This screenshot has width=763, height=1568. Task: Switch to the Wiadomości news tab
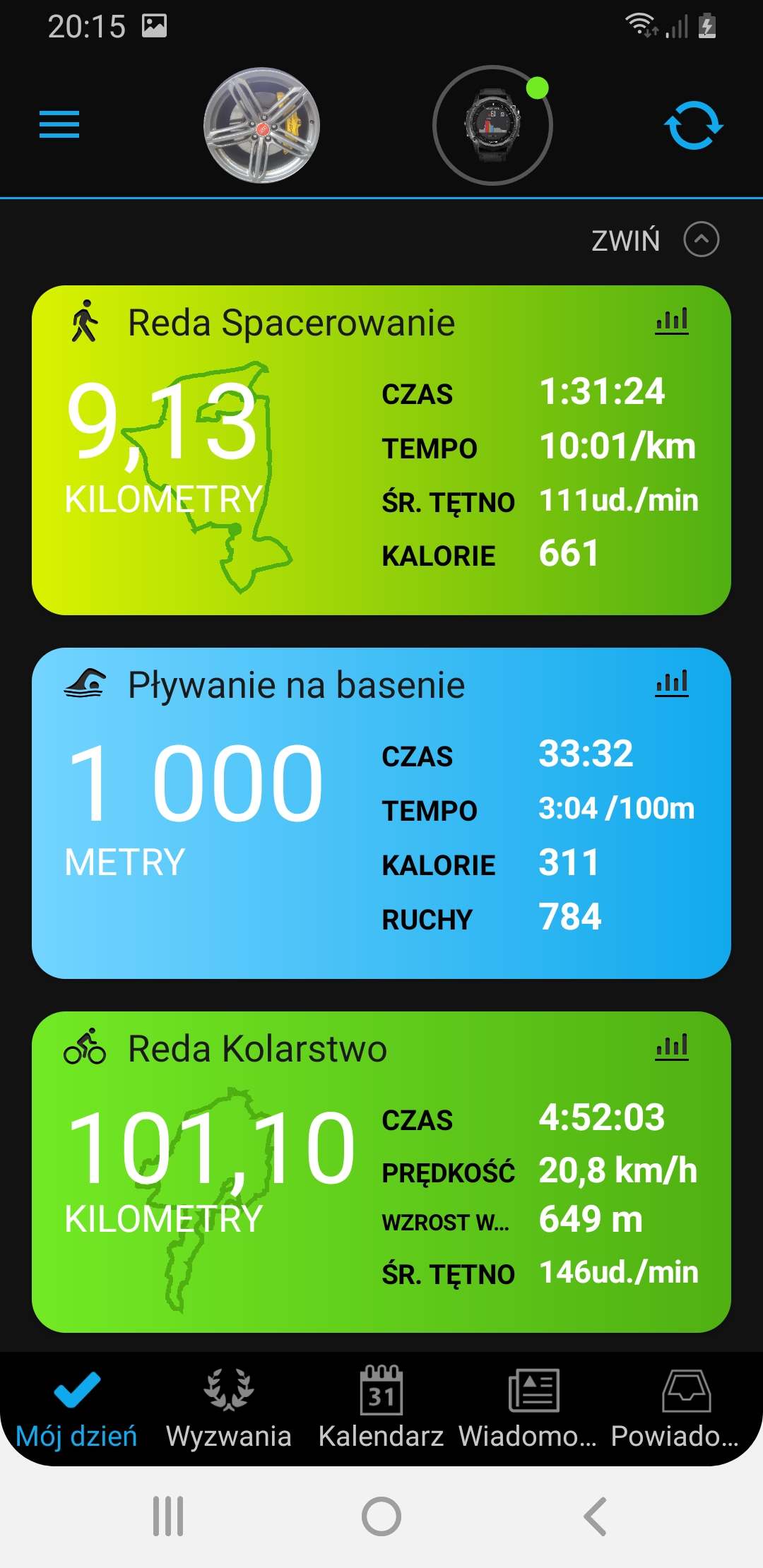pyautogui.click(x=533, y=1409)
